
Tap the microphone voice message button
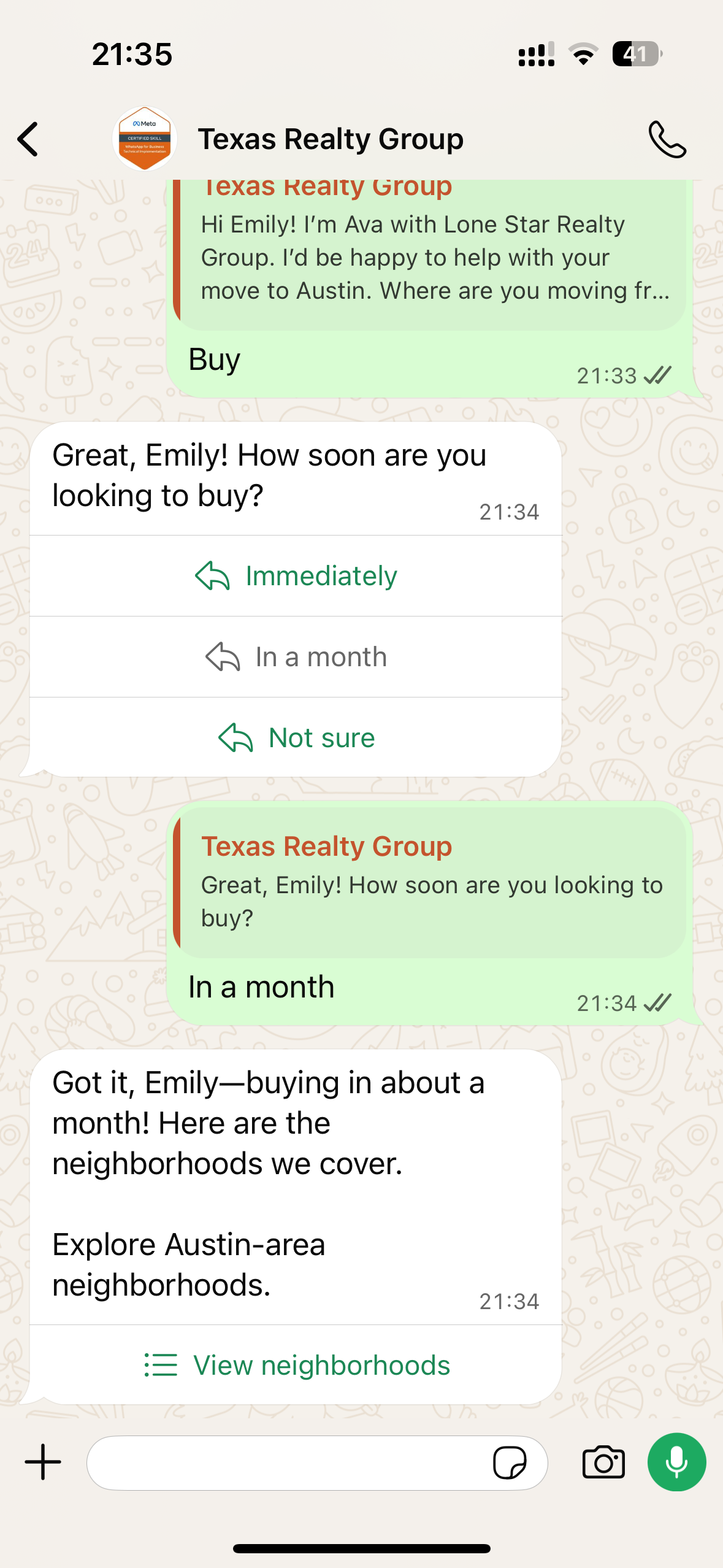coord(676,1462)
